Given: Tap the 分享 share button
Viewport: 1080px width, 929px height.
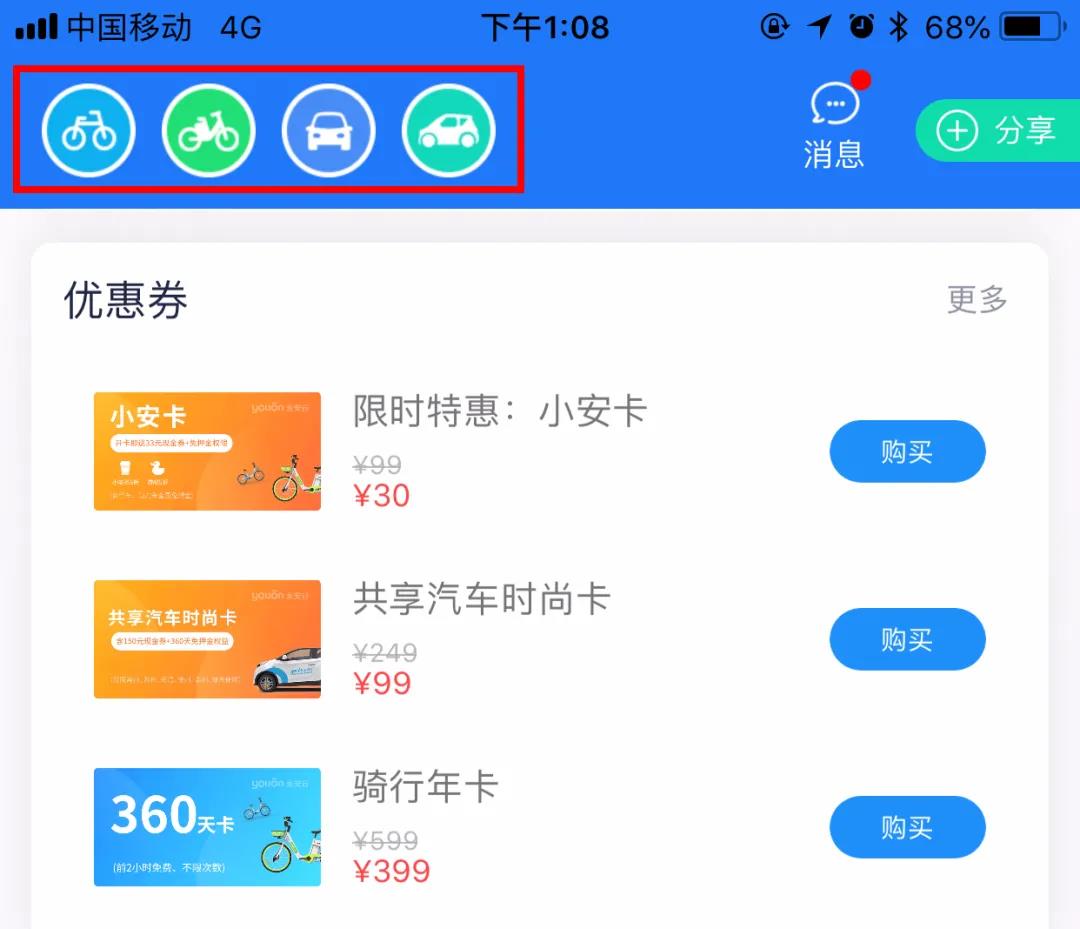Looking at the screenshot, I should (x=998, y=130).
